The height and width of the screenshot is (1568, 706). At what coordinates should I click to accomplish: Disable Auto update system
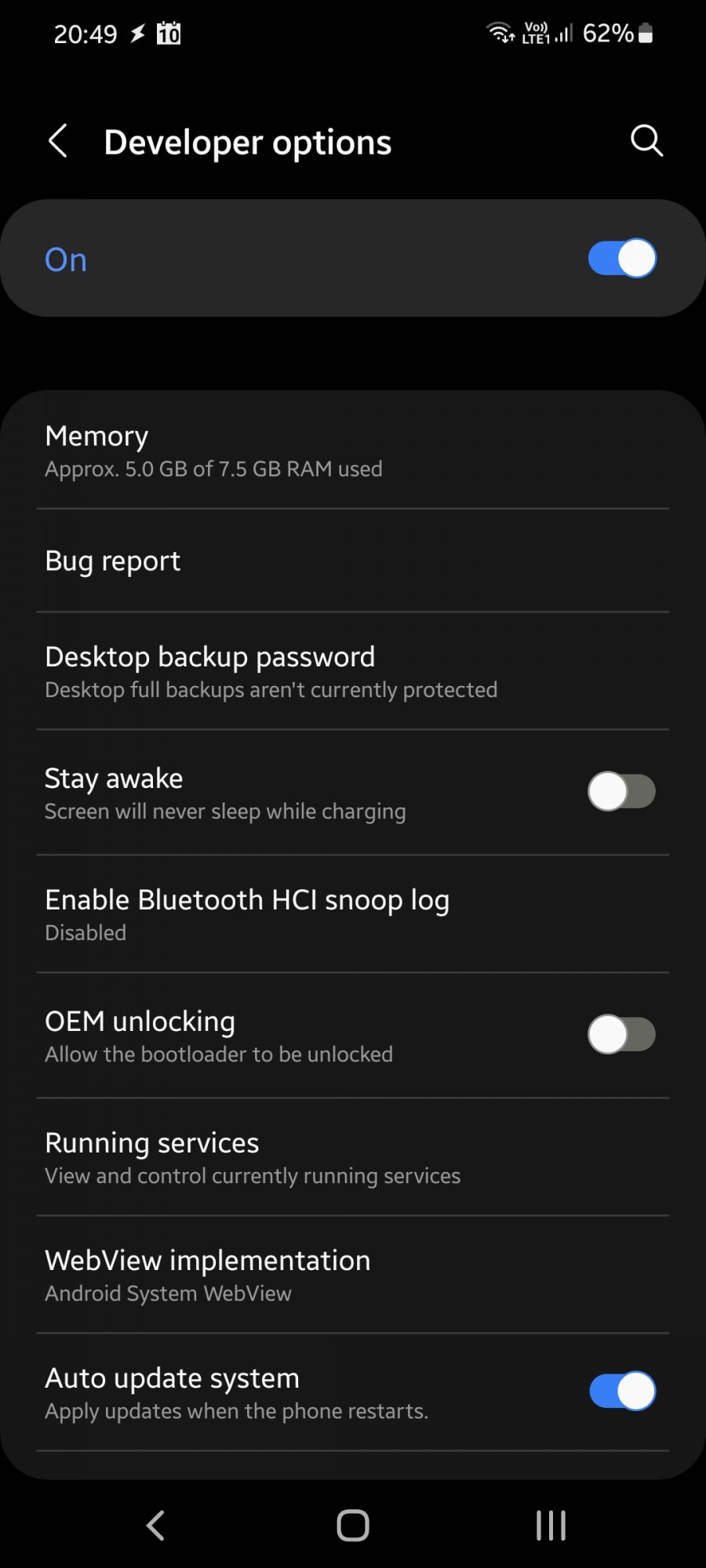[x=621, y=1392]
